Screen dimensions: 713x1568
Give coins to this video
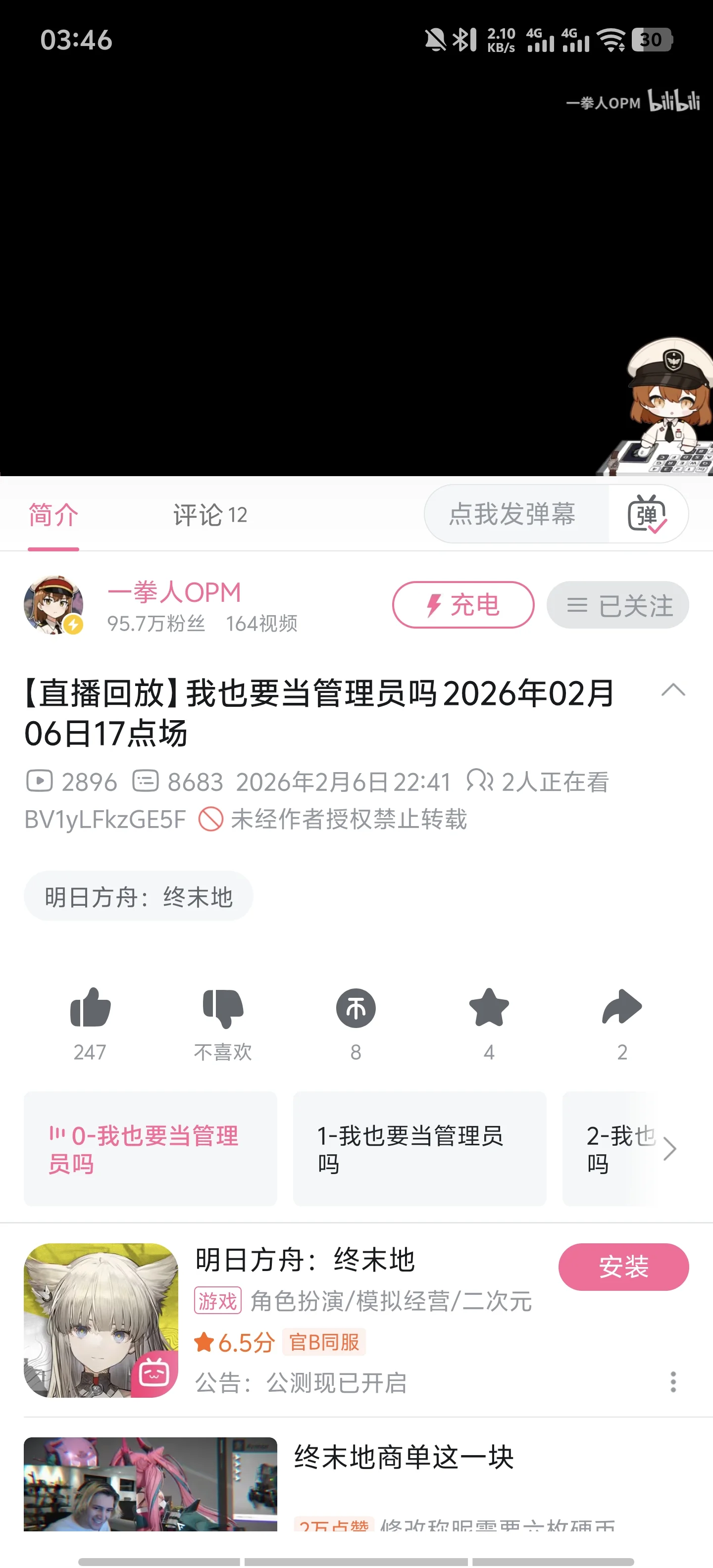pyautogui.click(x=356, y=1009)
